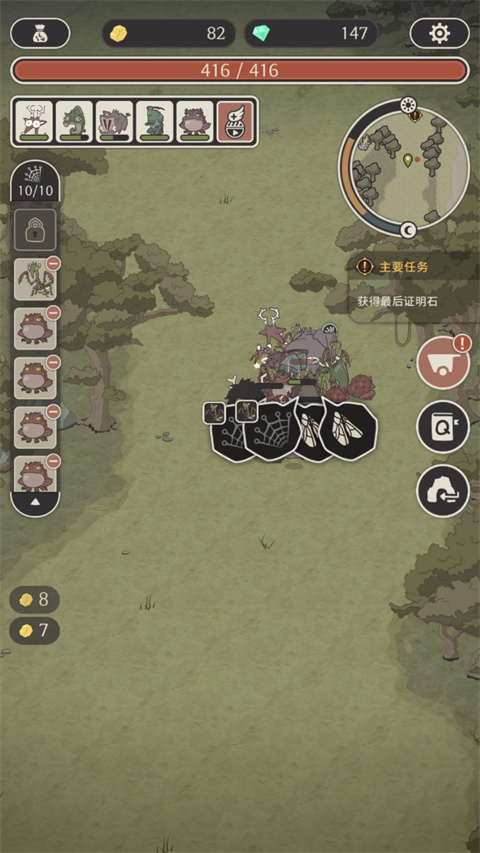Collapse the captured creatures panel arrow
Viewport: 480px width, 853px height.
tap(35, 503)
